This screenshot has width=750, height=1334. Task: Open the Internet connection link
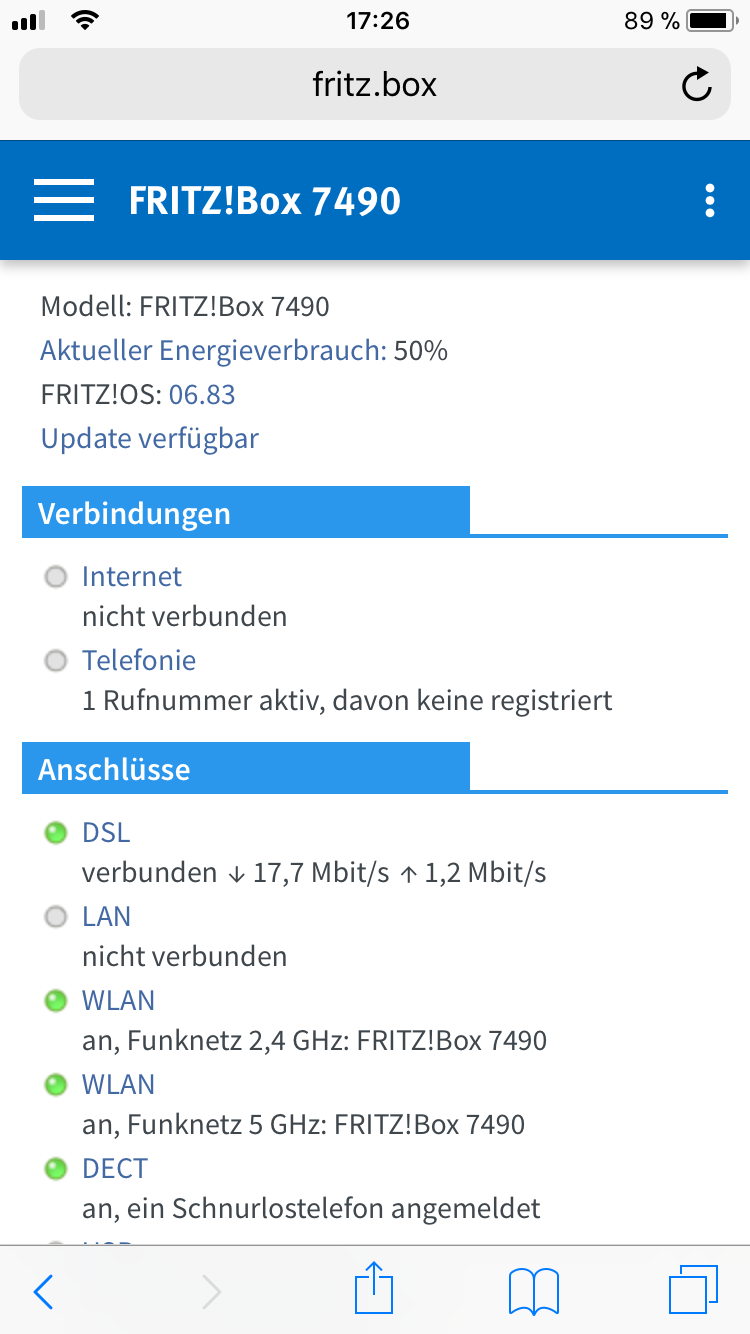(x=132, y=576)
